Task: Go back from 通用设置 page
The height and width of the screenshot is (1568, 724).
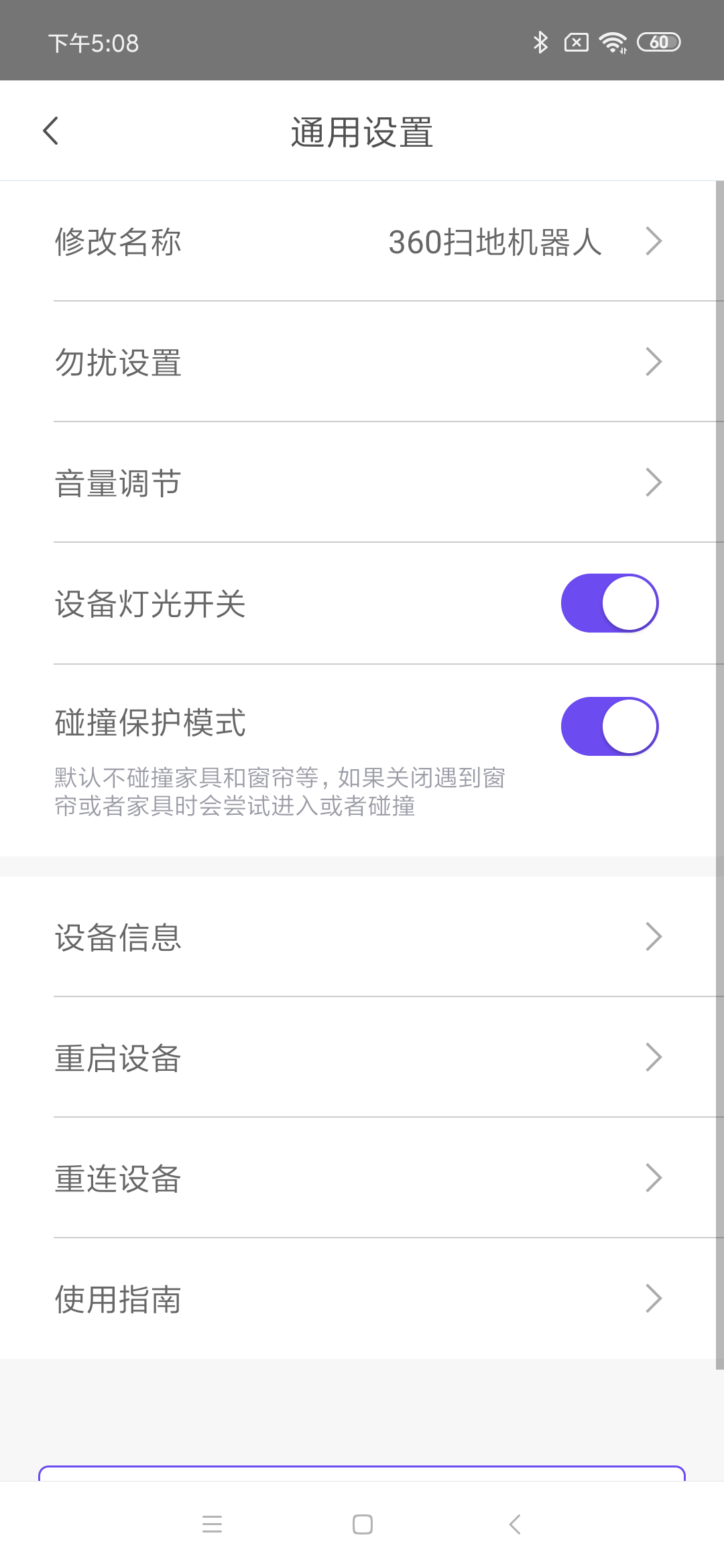Action: click(x=51, y=131)
